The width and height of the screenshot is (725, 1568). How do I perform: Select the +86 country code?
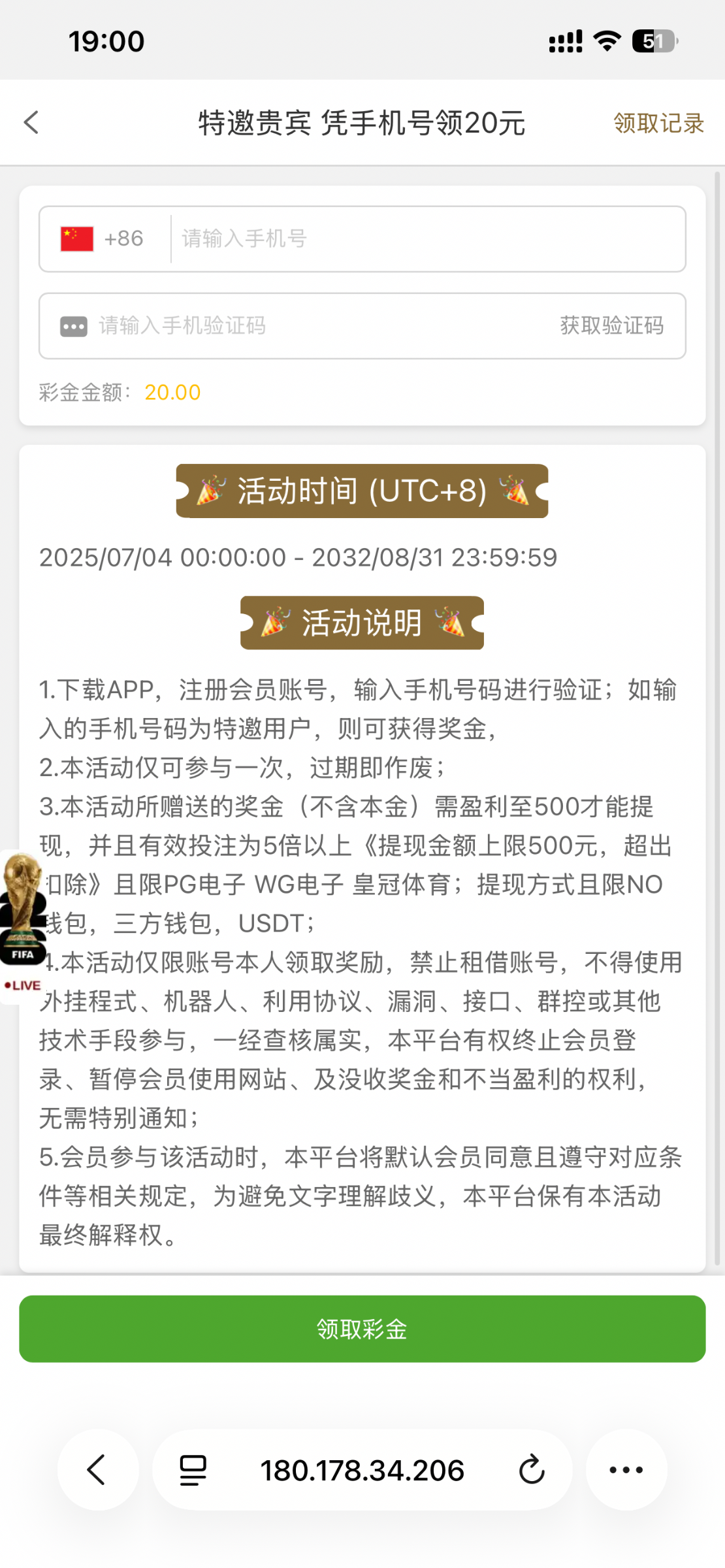tap(103, 238)
